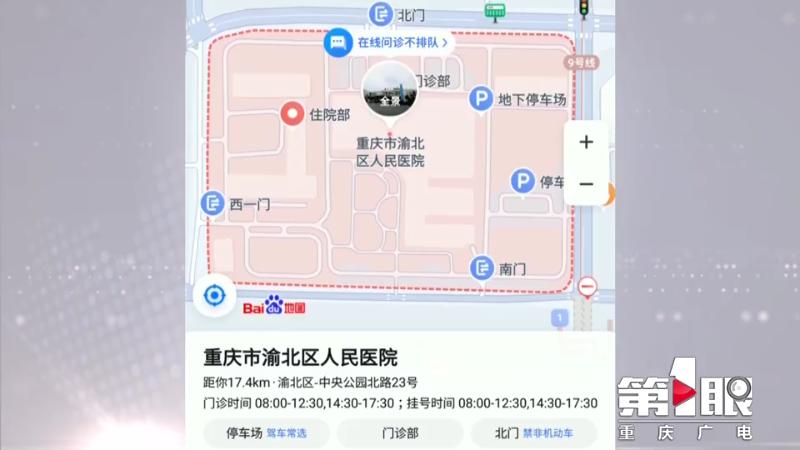This screenshot has height=450, width=800.
Task: Select the 地下停车场 parking marker
Action: click(482, 99)
